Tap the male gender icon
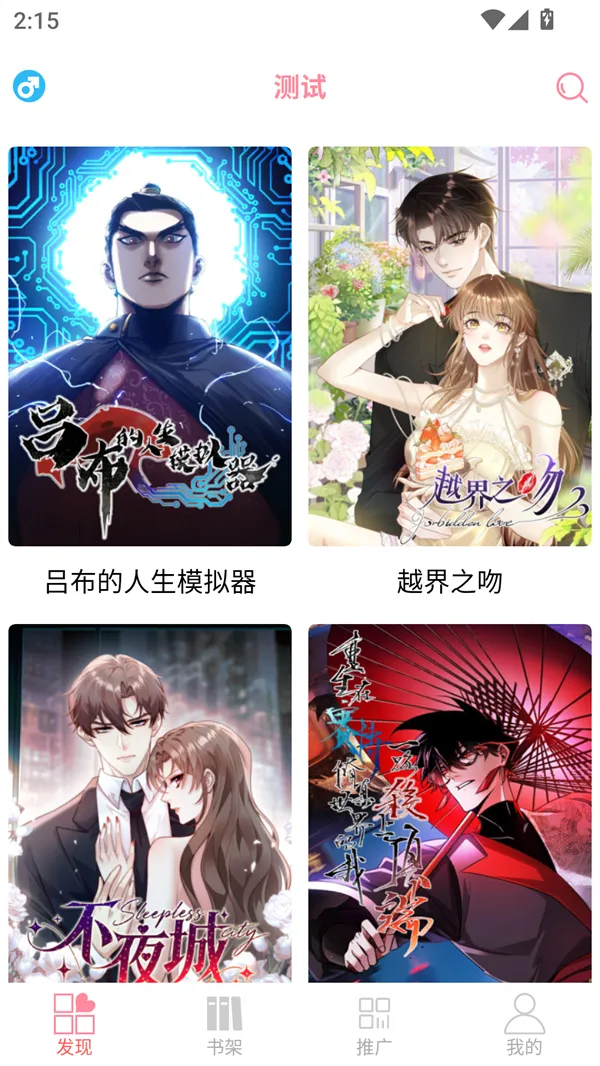The height and width of the screenshot is (1066, 600). coord(29,86)
